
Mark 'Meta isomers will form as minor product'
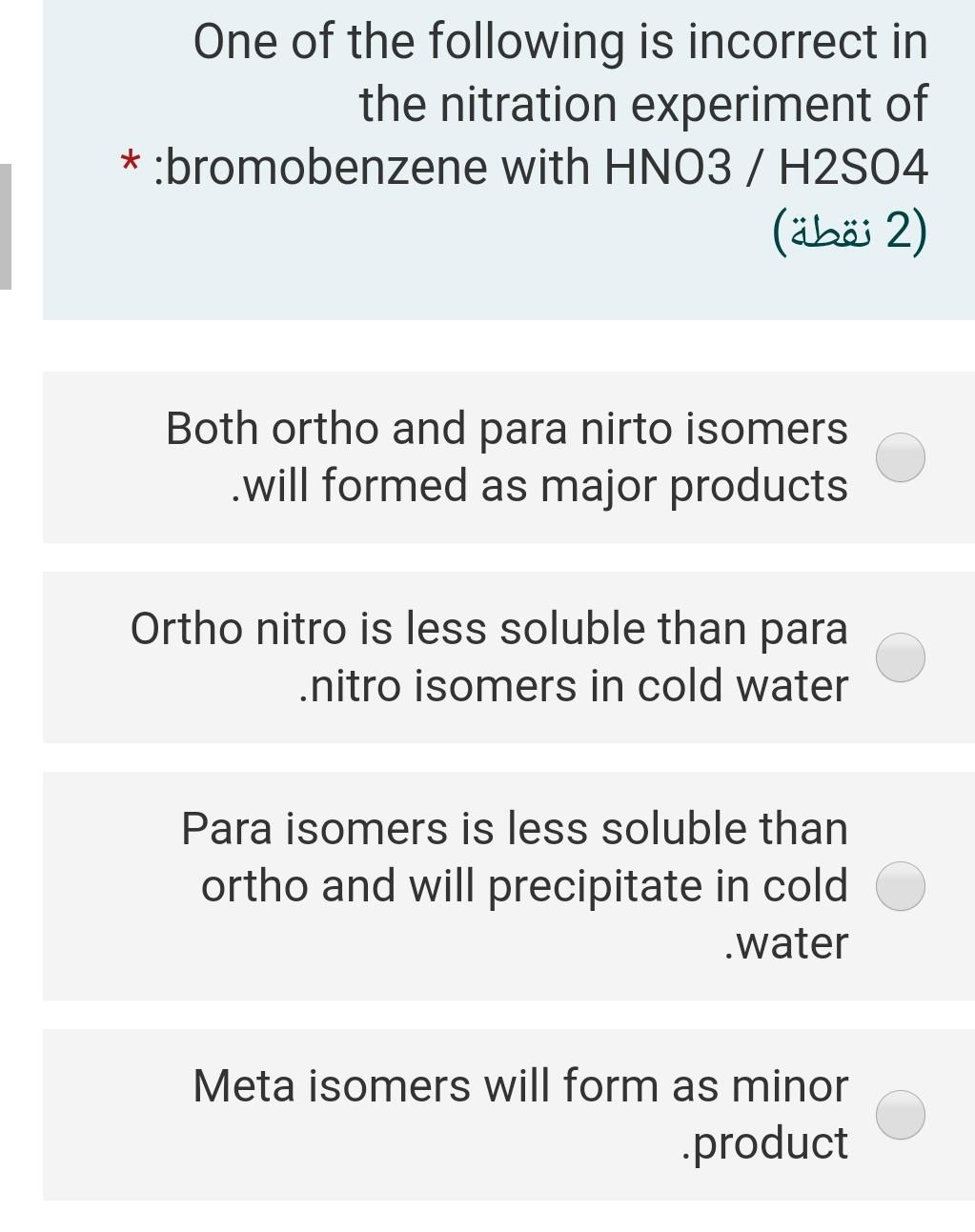[900, 1115]
